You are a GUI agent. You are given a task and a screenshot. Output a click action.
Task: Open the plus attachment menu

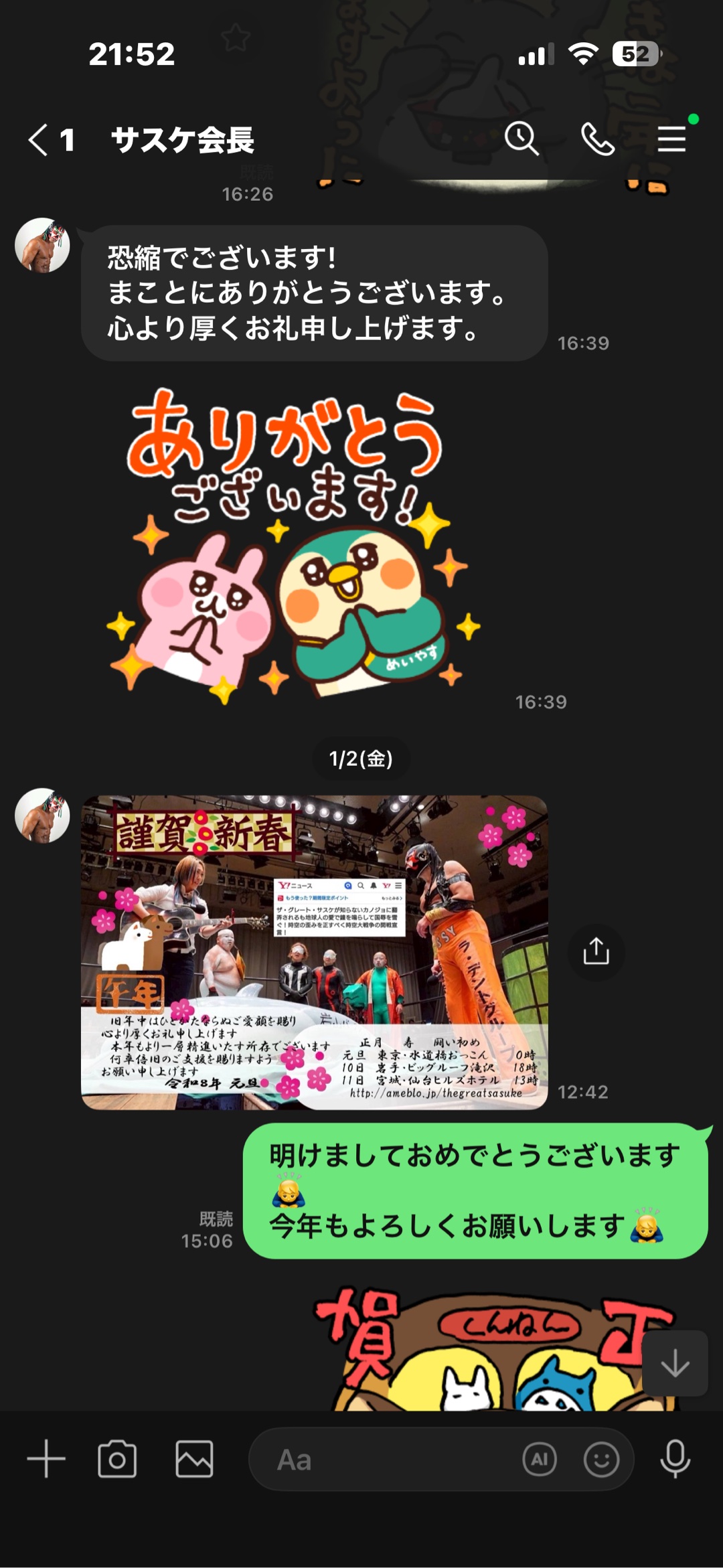(46, 1459)
